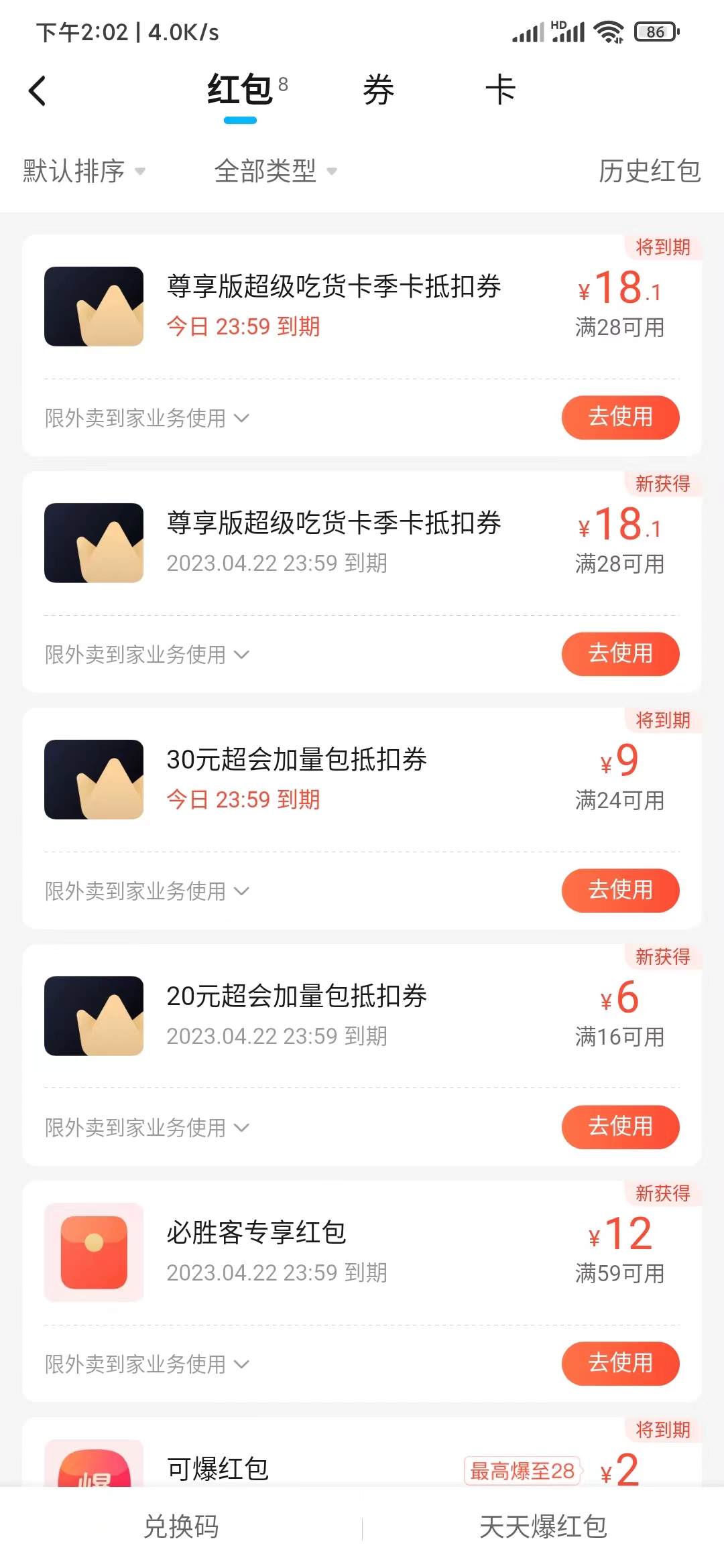Click 去使用 on 必胜客专享红包 coupon

click(x=620, y=1364)
